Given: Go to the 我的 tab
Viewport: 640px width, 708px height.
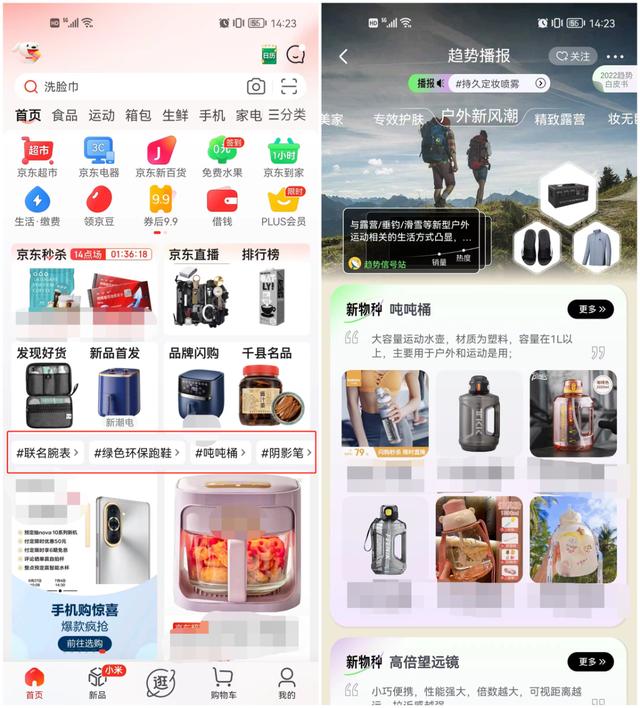Looking at the screenshot, I should point(286,681).
